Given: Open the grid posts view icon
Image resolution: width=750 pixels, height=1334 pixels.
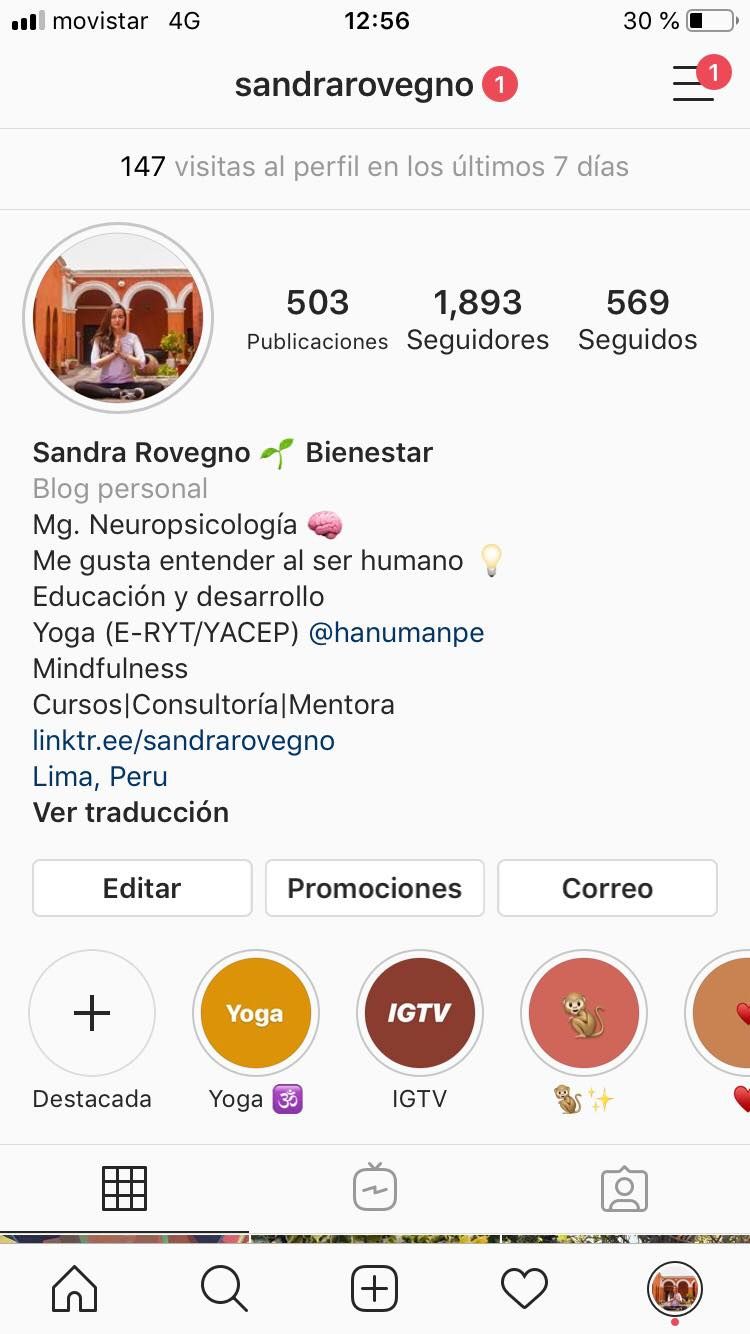Looking at the screenshot, I should click(124, 1188).
